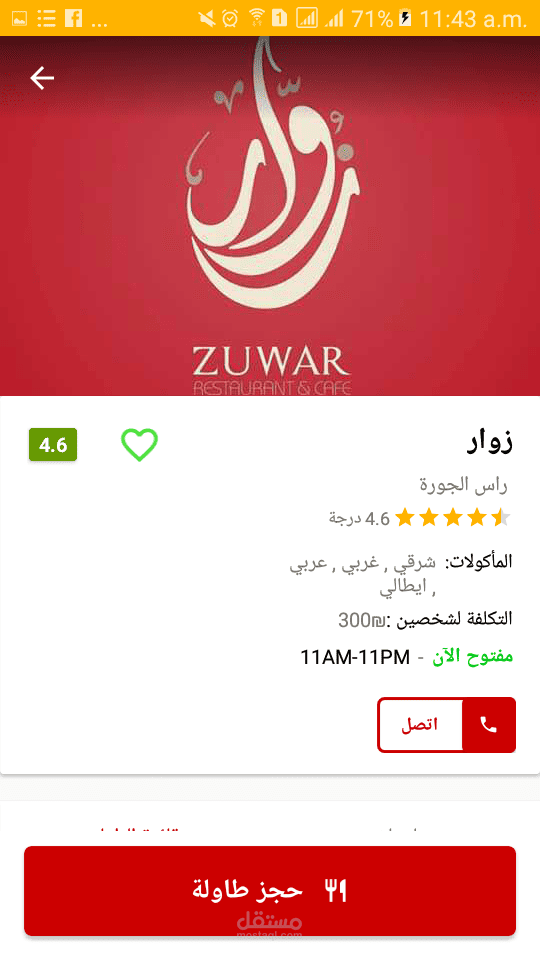Add Zuwar restaurant to favorites with heart
540x960 pixels.
click(x=139, y=444)
